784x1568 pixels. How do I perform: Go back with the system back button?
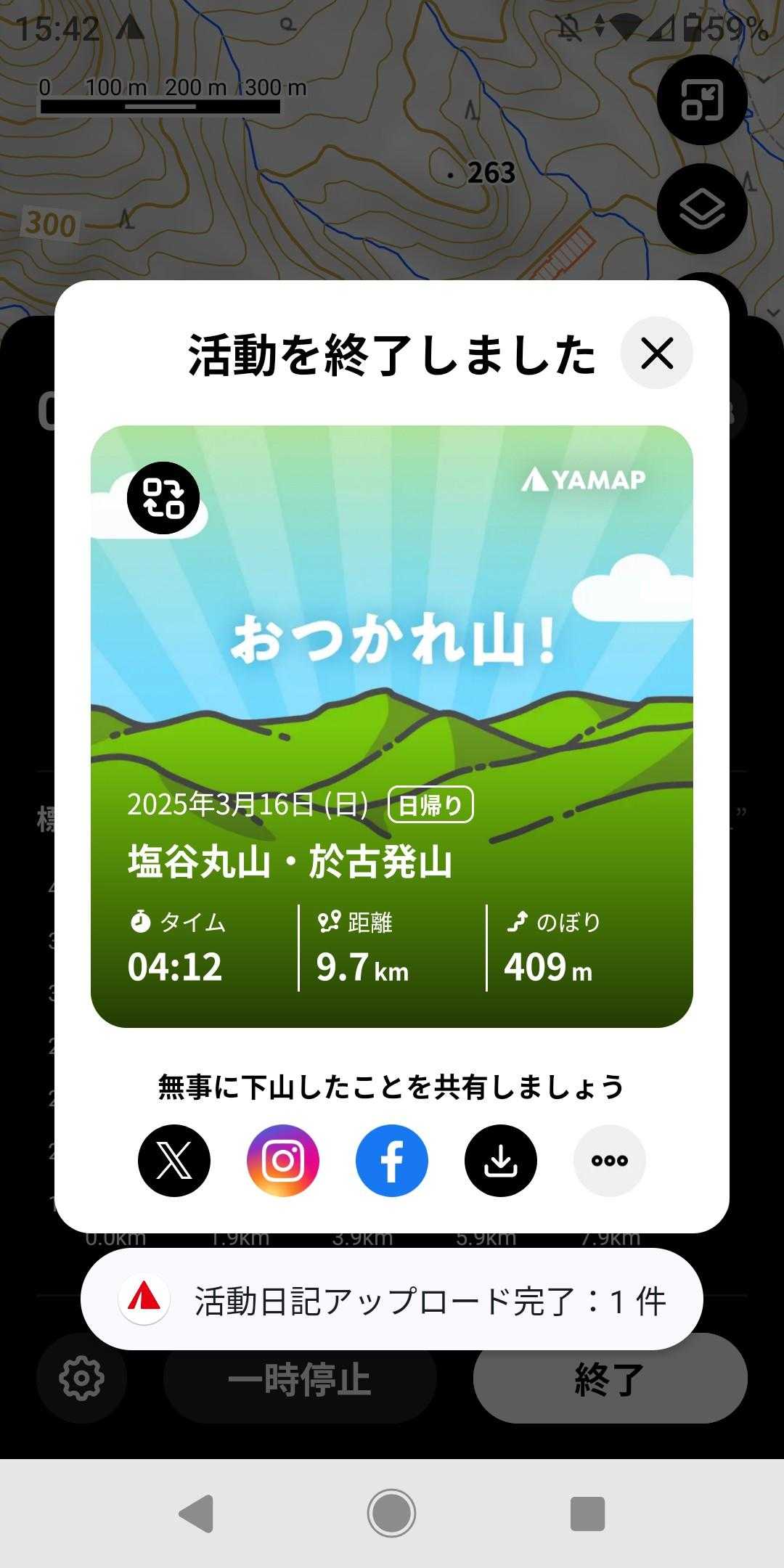click(196, 1514)
